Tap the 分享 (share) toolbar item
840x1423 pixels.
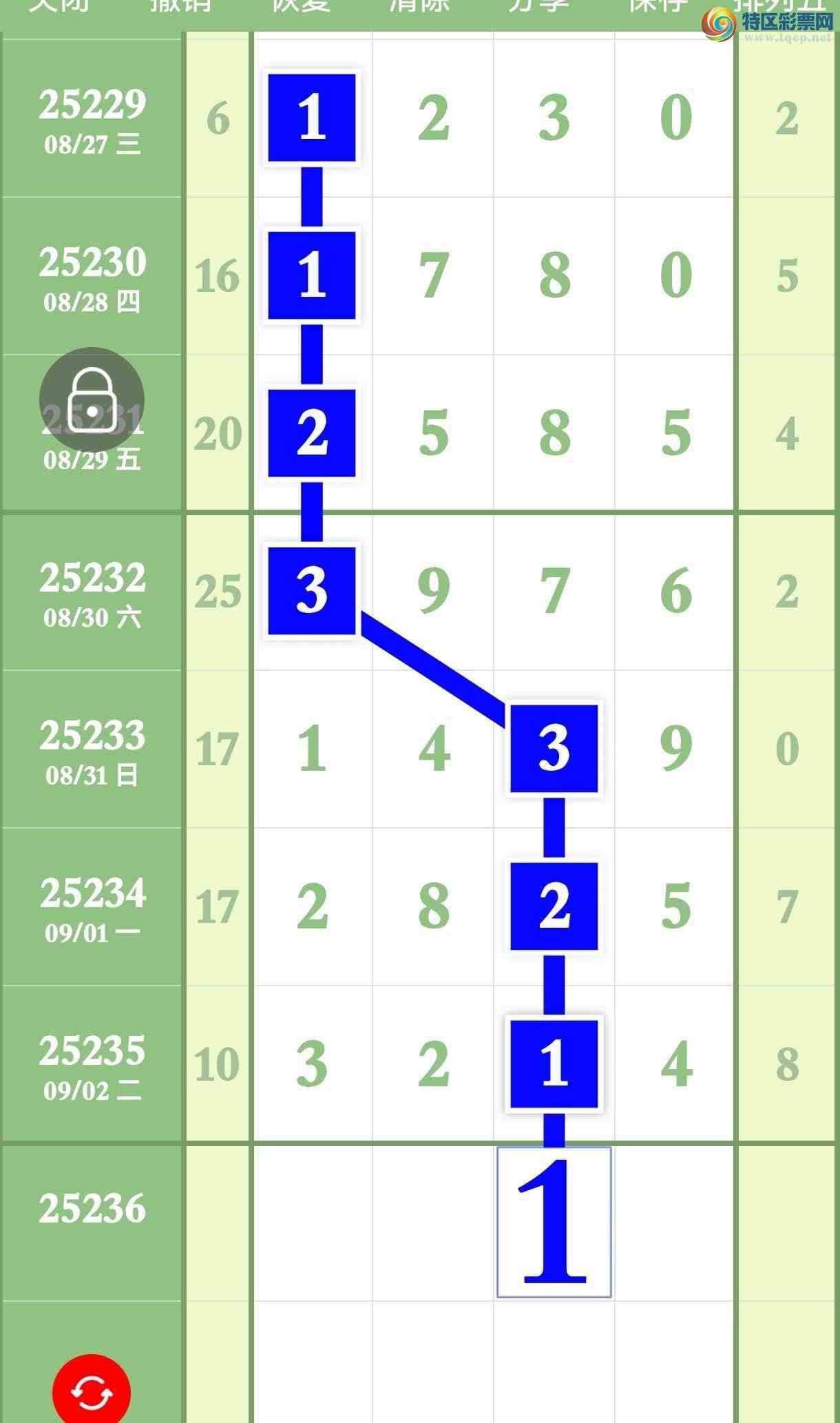[x=538, y=7]
